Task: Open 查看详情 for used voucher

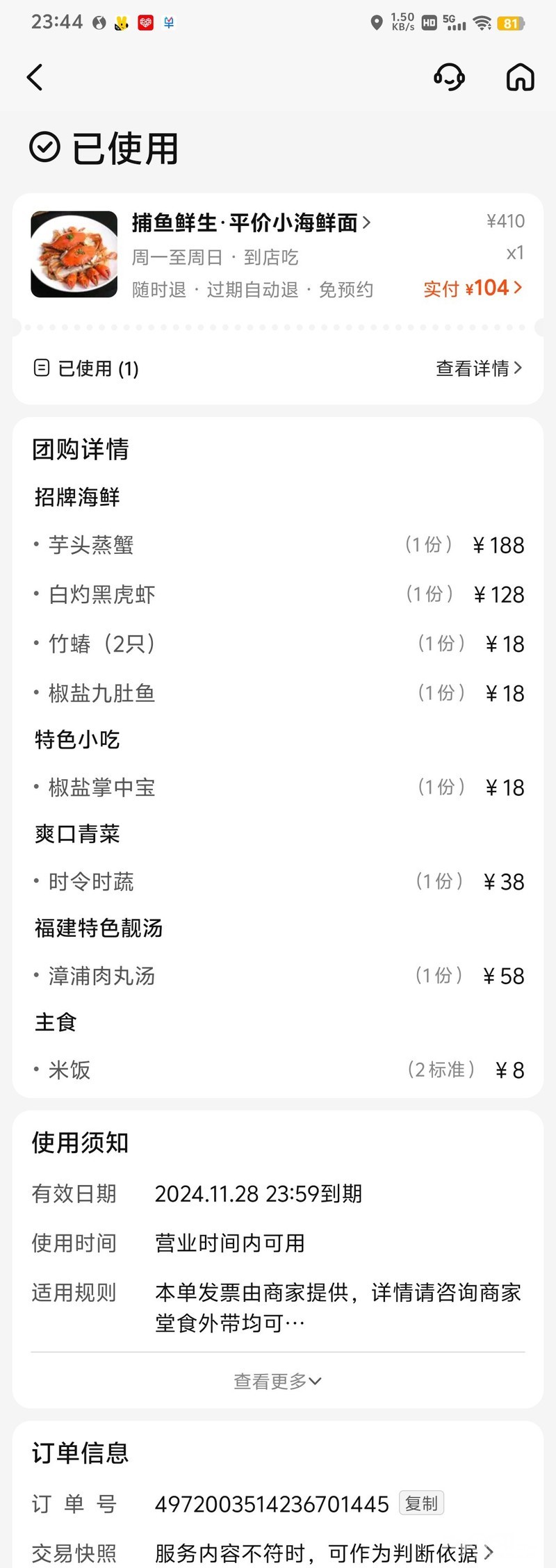Action: coord(478,368)
